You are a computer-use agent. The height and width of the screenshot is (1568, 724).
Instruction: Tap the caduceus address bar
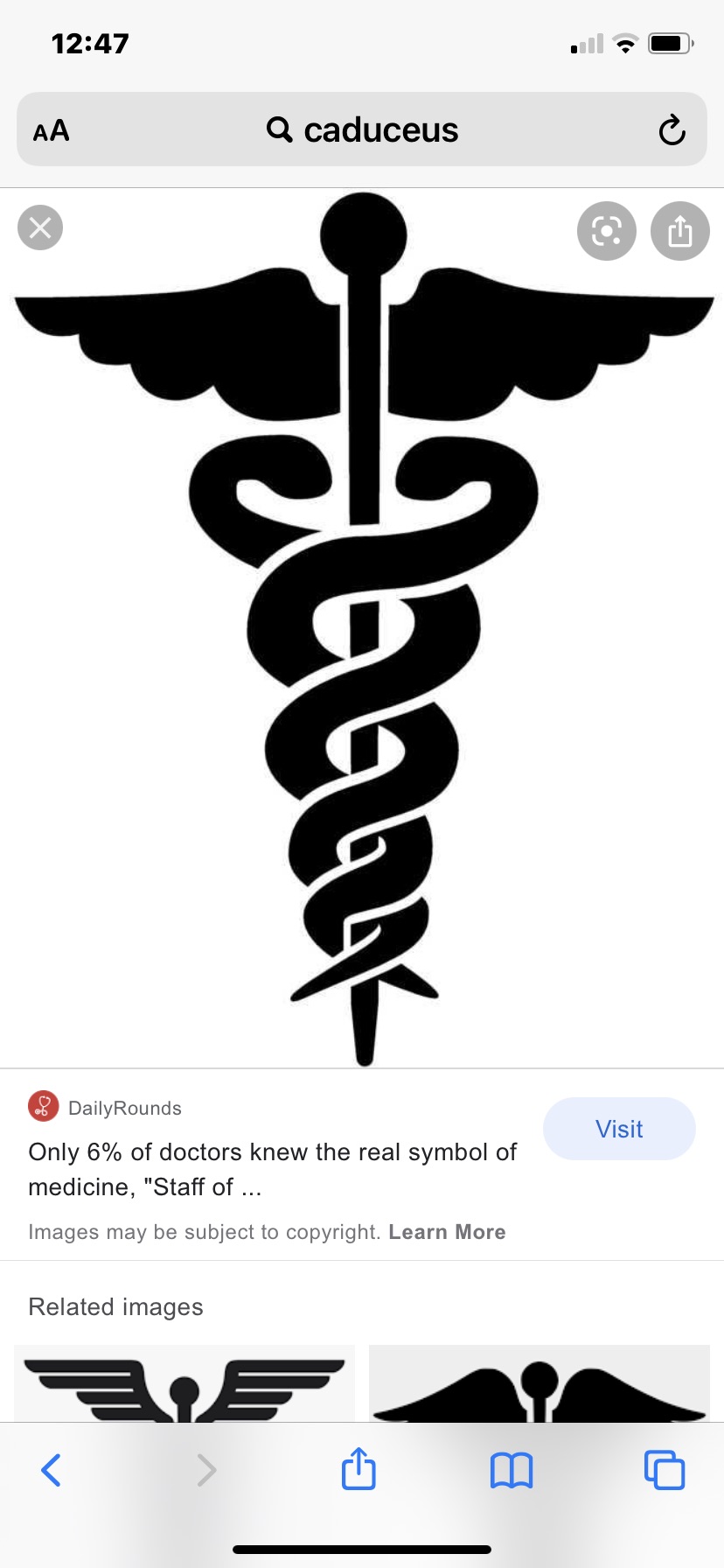(362, 130)
